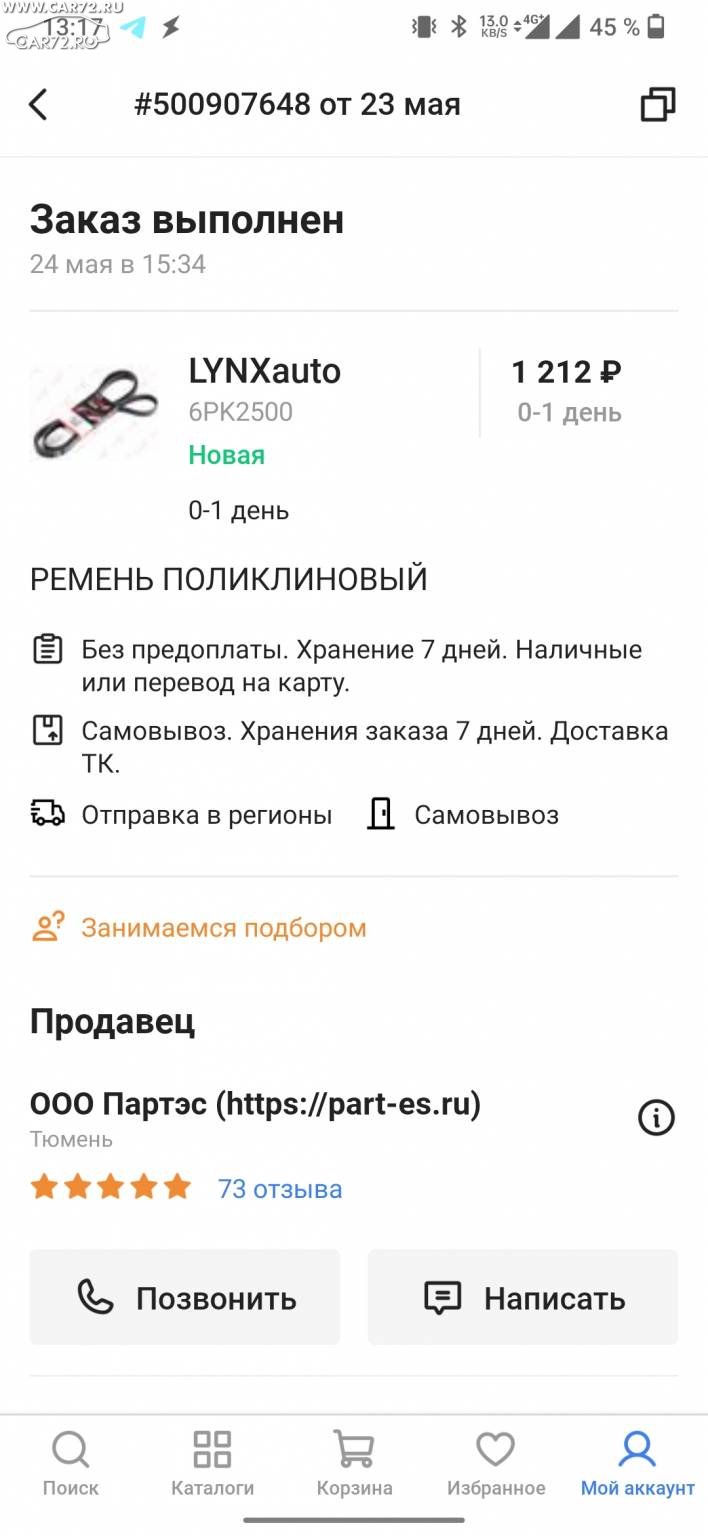Switch to the Поиск tab
708x1536 pixels.
coord(70,1463)
